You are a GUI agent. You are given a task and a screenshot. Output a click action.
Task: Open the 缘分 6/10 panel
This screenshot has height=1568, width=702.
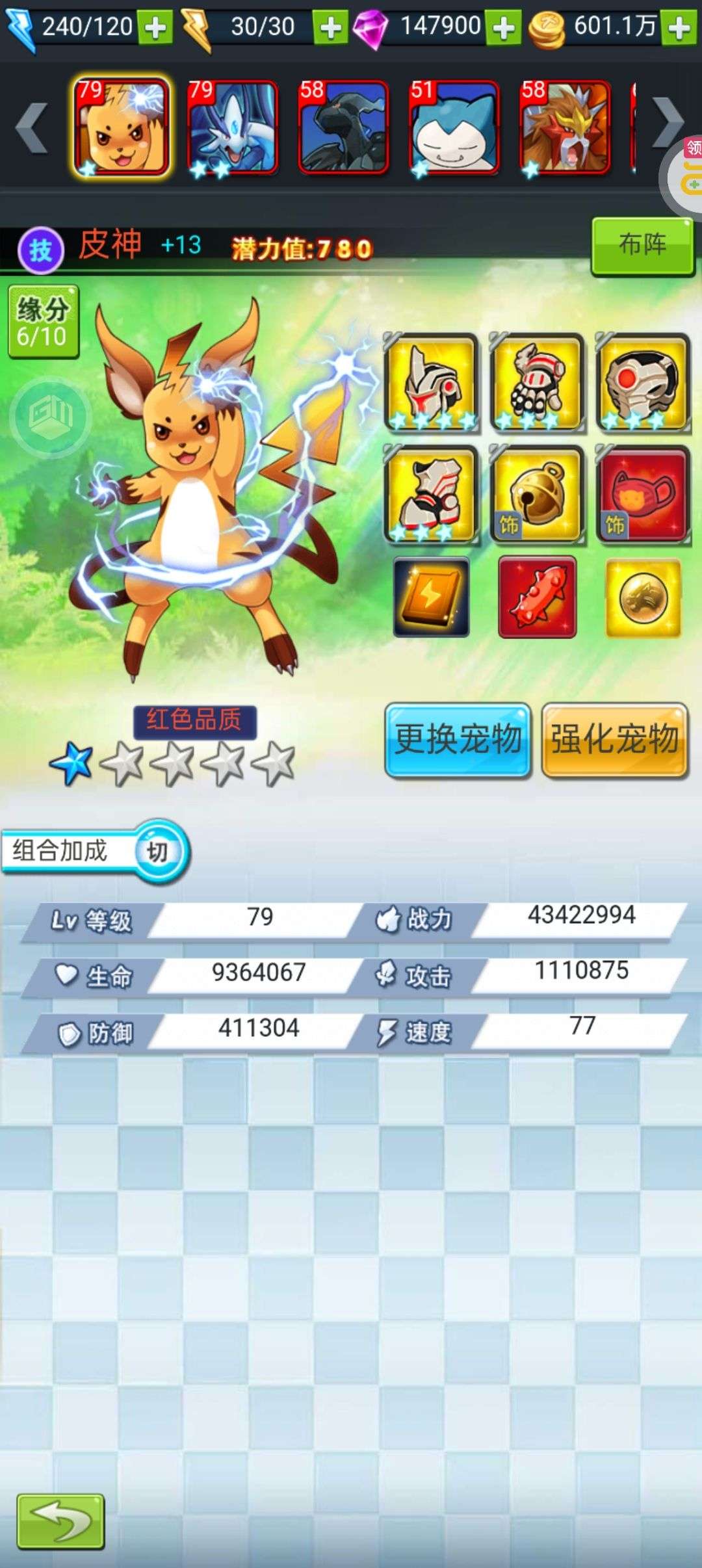43,322
